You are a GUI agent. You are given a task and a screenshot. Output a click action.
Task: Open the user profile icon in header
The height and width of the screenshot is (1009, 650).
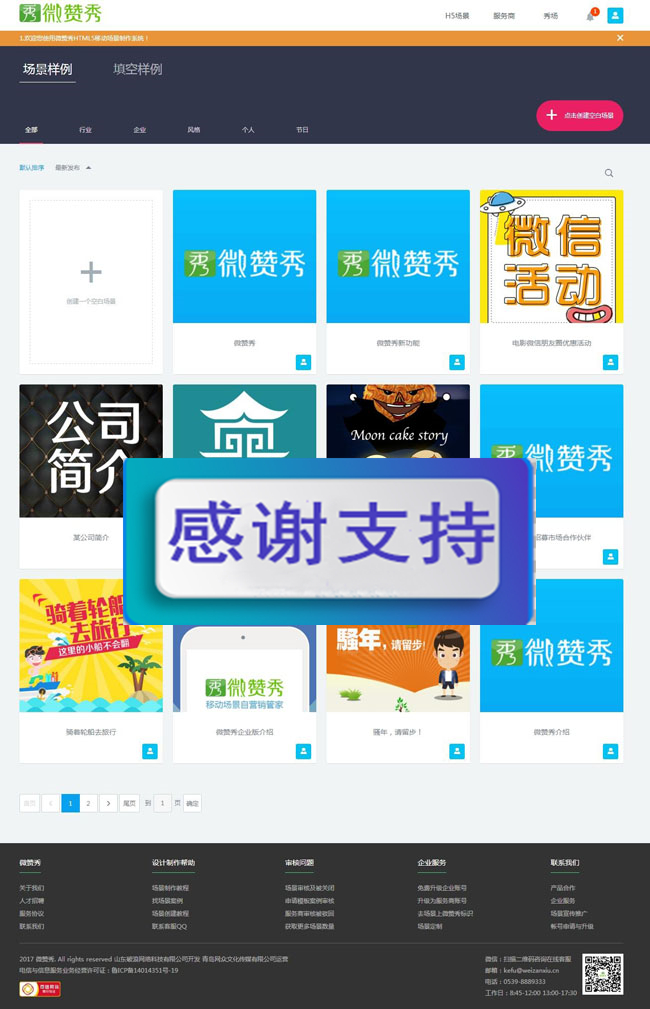(x=615, y=16)
